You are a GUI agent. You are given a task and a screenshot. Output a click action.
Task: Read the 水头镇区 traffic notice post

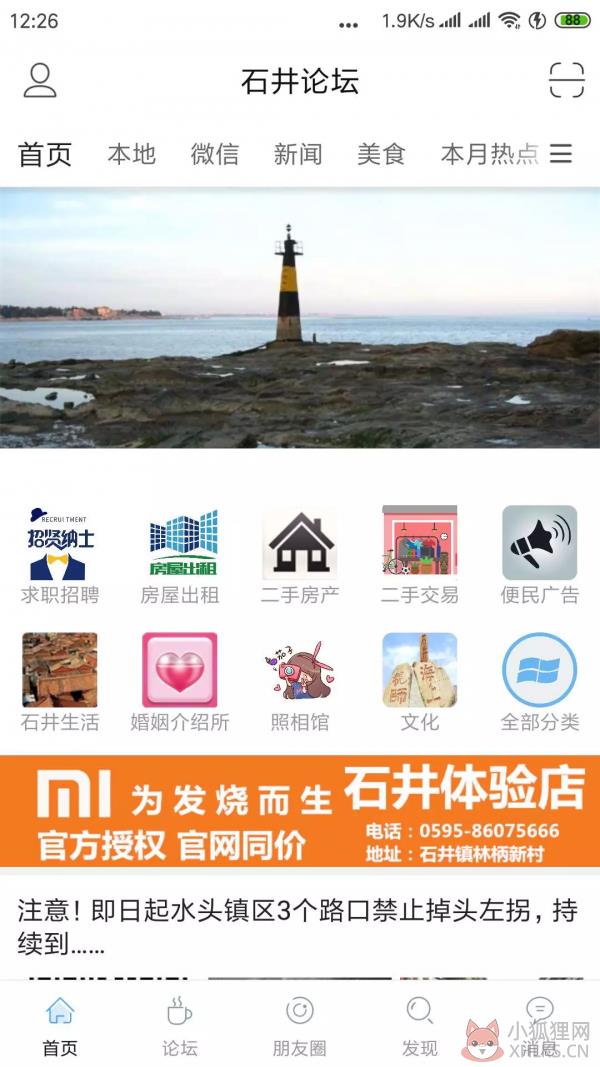[x=298, y=927]
